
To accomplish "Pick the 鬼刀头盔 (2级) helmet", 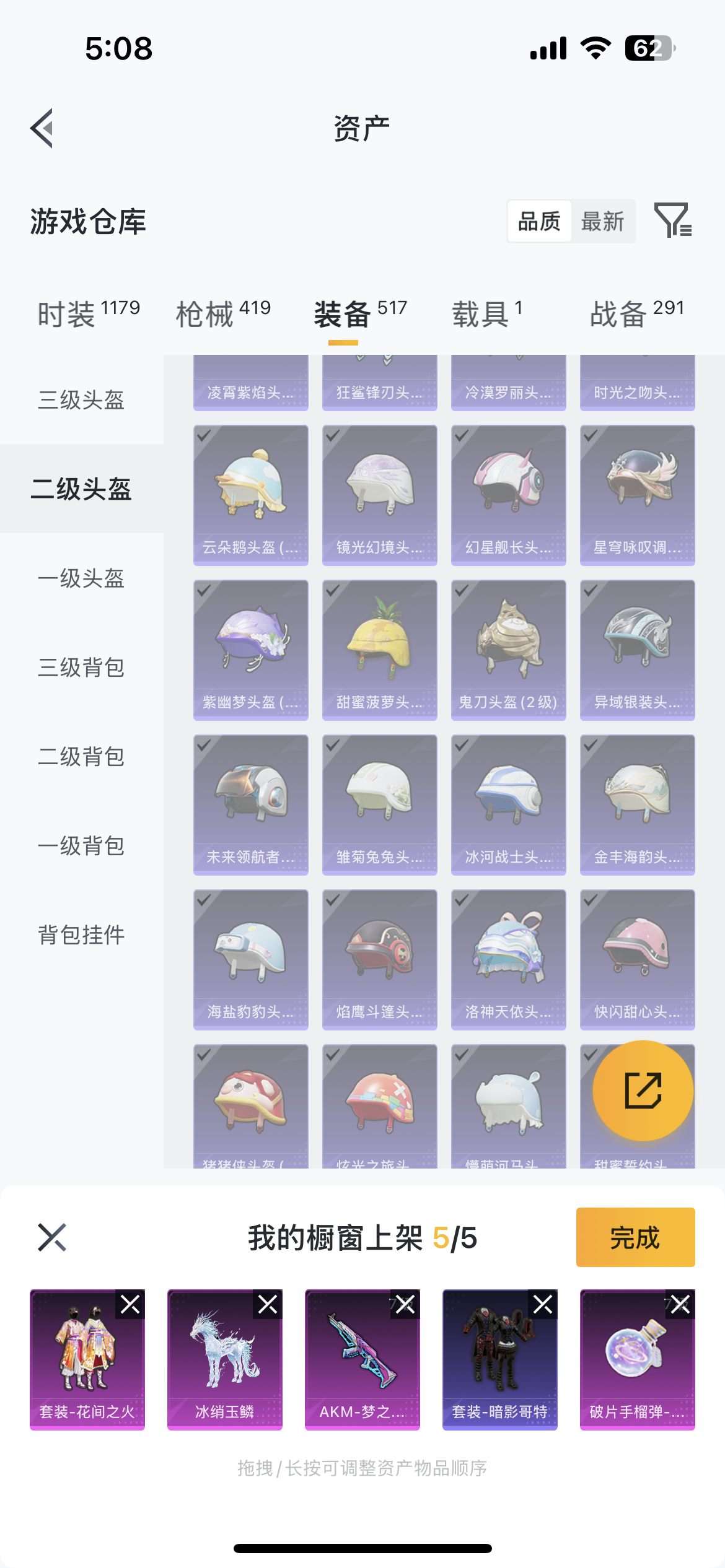I will (508, 650).
